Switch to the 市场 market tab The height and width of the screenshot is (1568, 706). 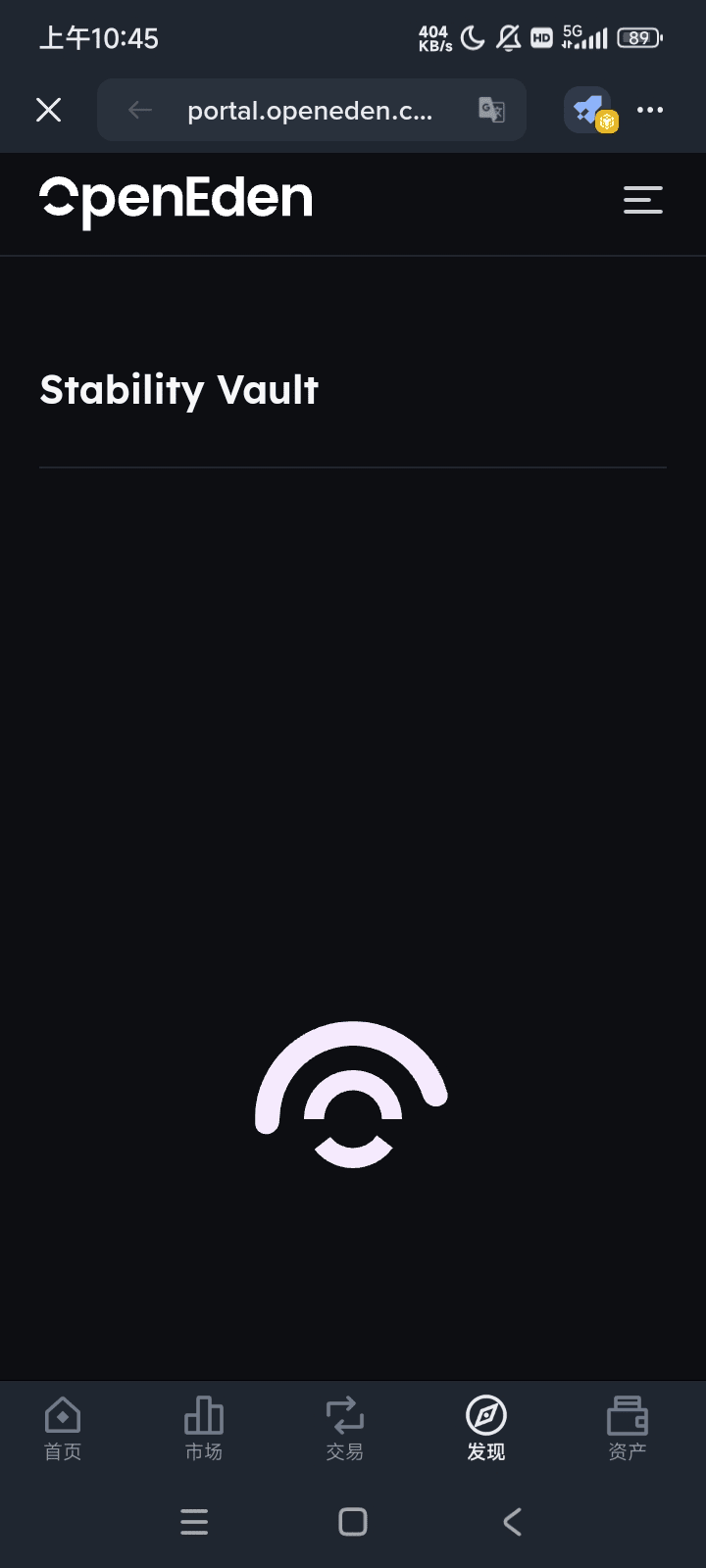coord(204,1428)
